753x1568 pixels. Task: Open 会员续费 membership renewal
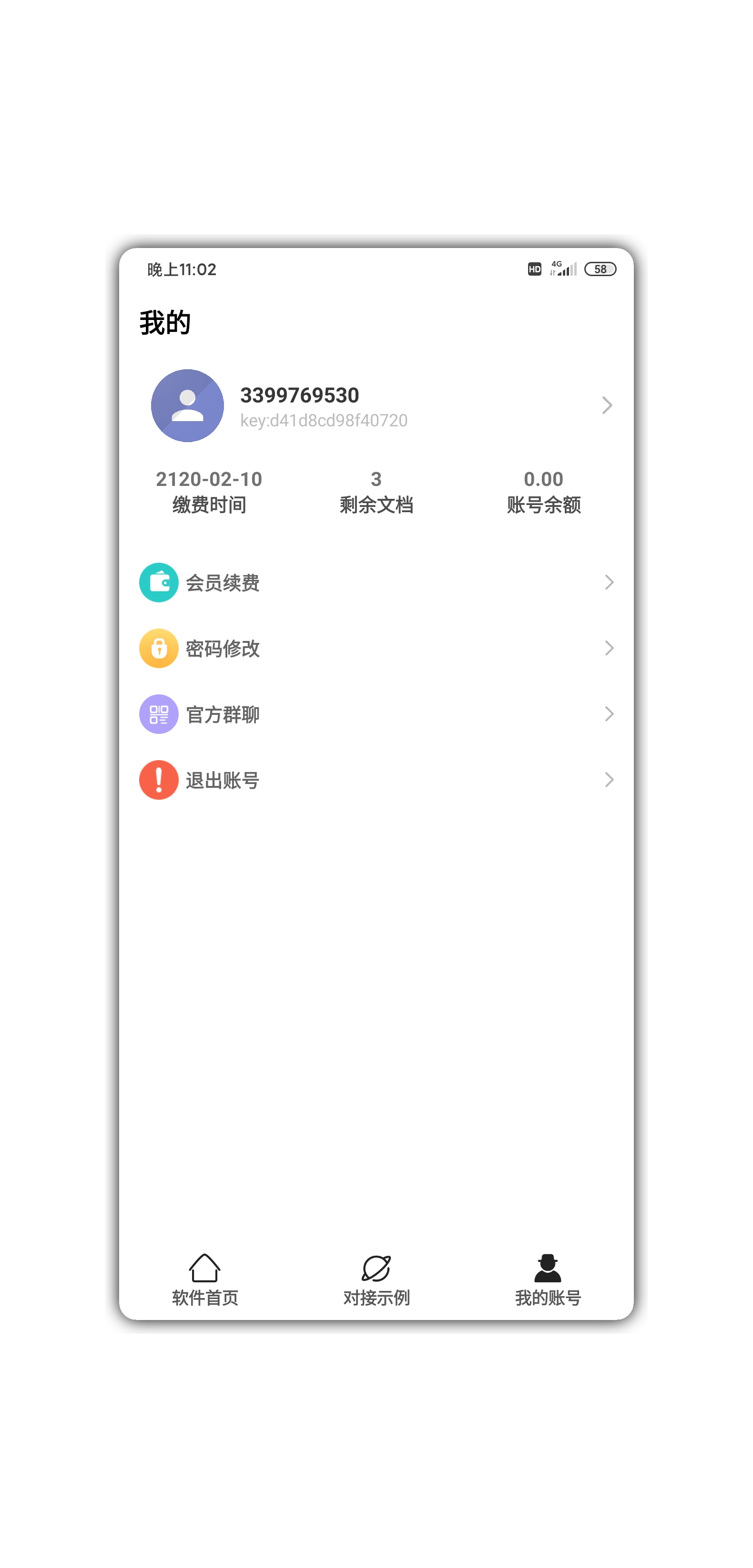tap(376, 583)
